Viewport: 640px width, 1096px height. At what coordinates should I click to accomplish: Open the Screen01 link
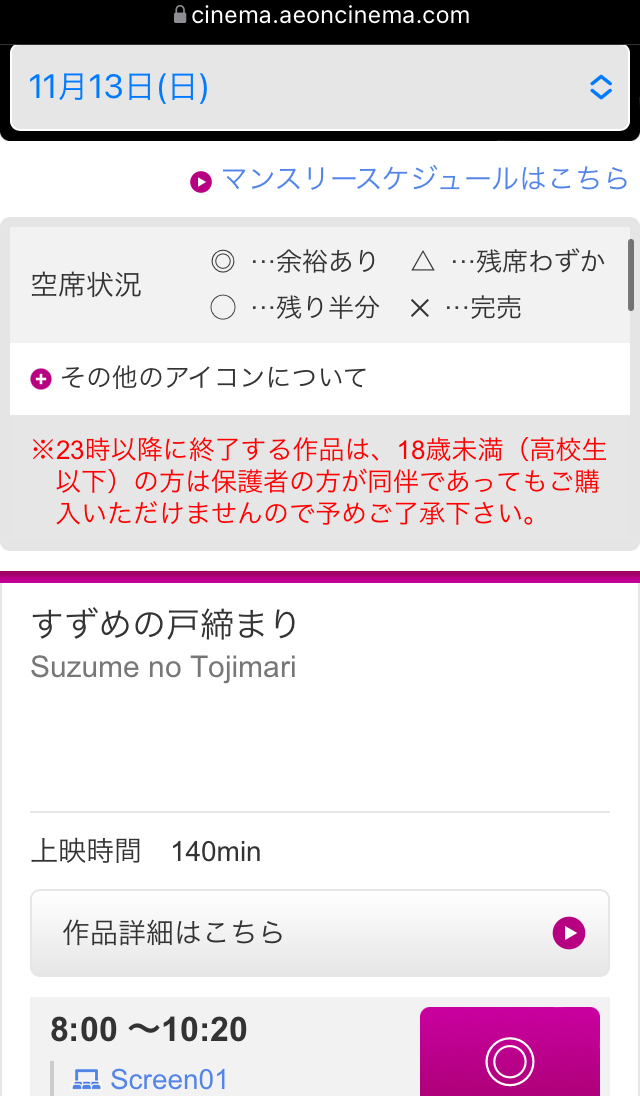[151, 1079]
